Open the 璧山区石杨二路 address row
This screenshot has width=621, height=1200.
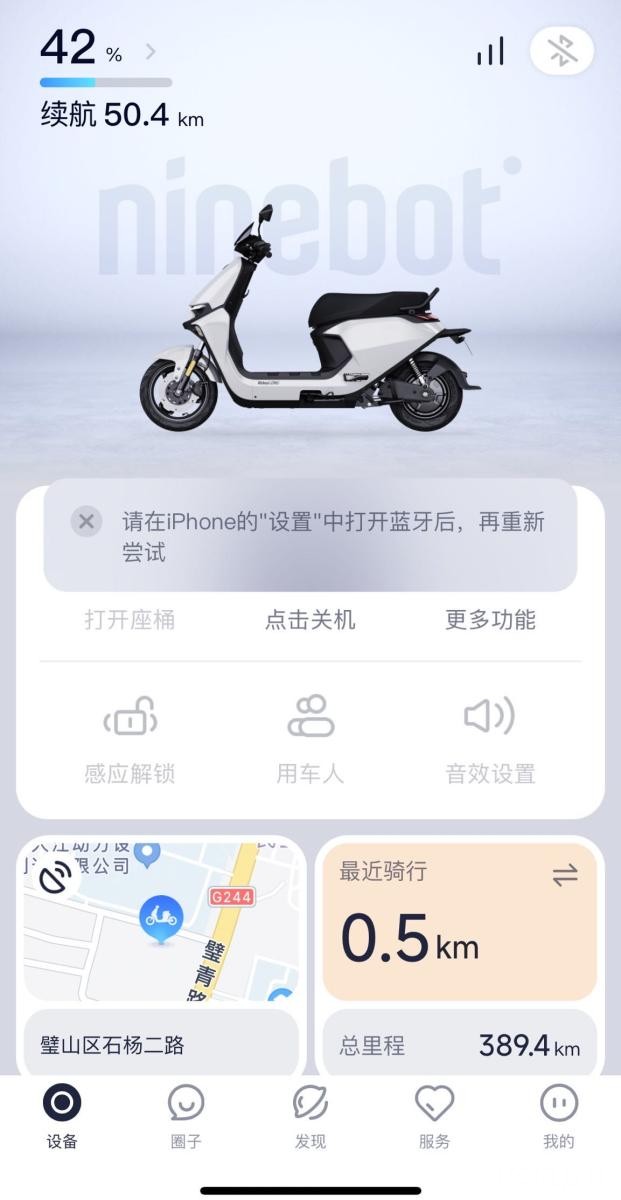[x=161, y=1046]
